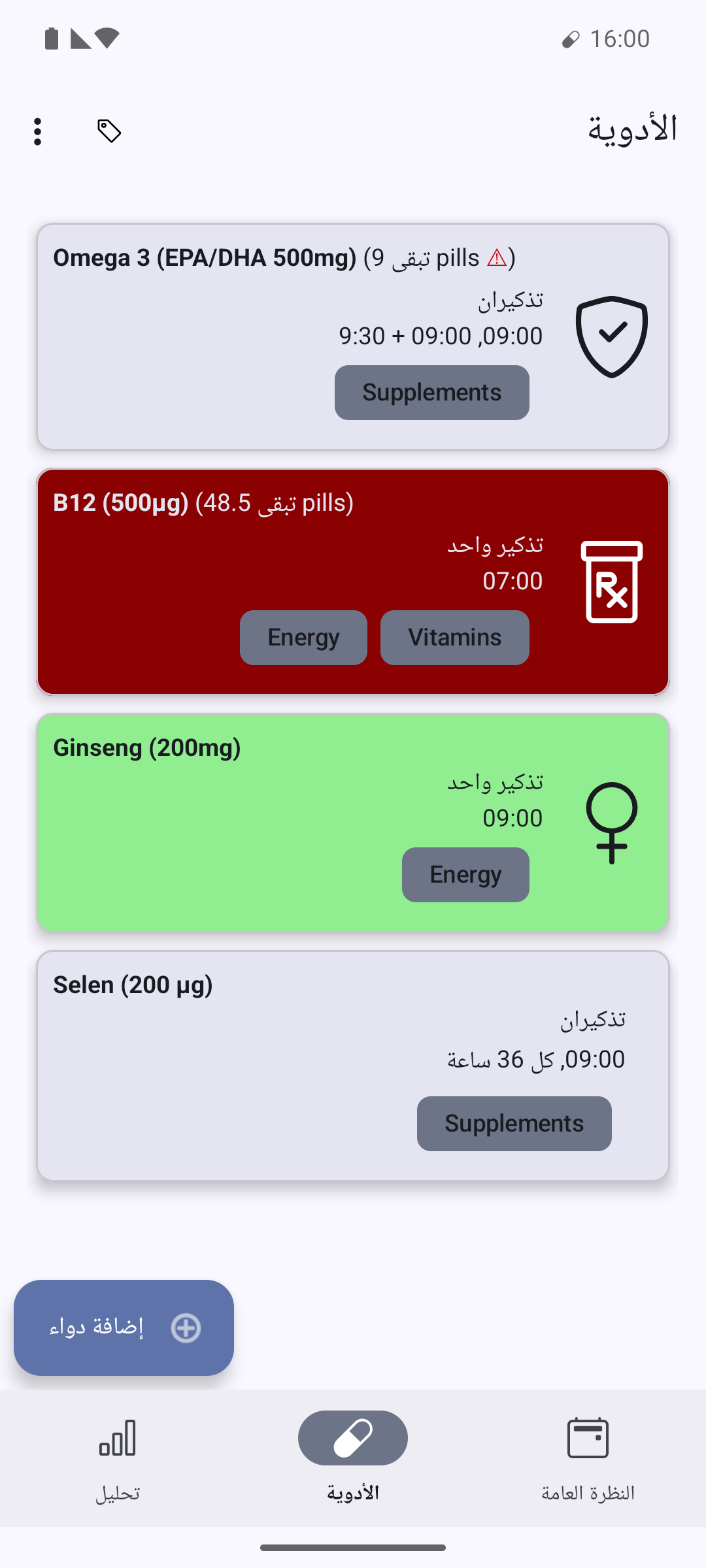Open the three-dot overflow menu
This screenshot has height=1568, width=706.
pos(38,131)
